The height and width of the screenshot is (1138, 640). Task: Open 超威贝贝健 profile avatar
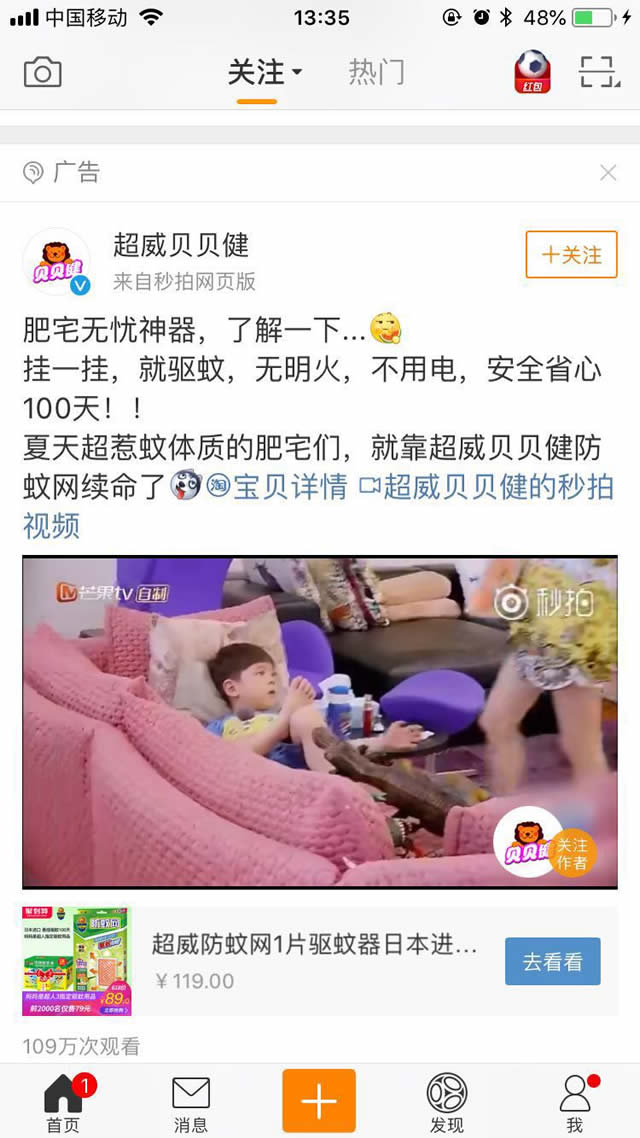(57, 262)
